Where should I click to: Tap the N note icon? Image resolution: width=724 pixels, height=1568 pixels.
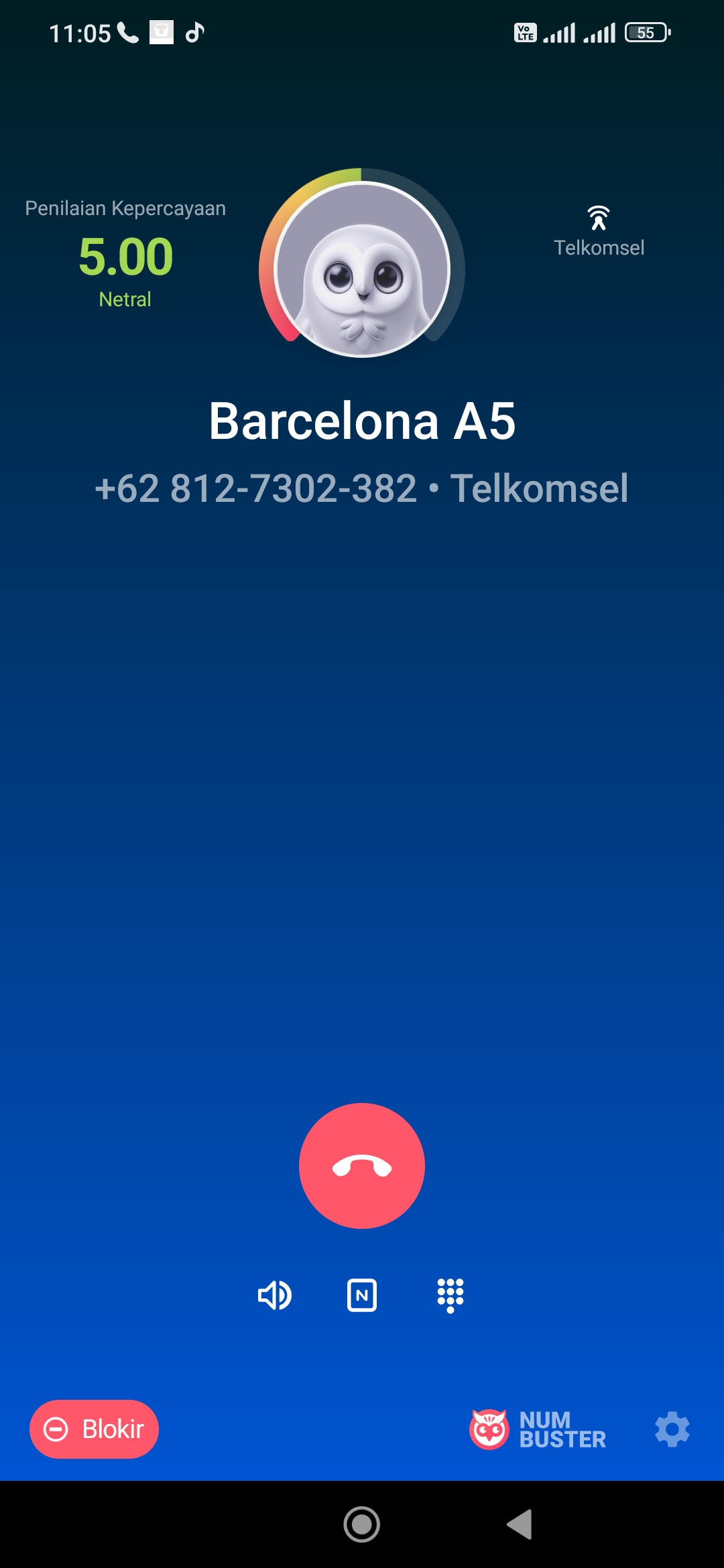click(362, 1295)
